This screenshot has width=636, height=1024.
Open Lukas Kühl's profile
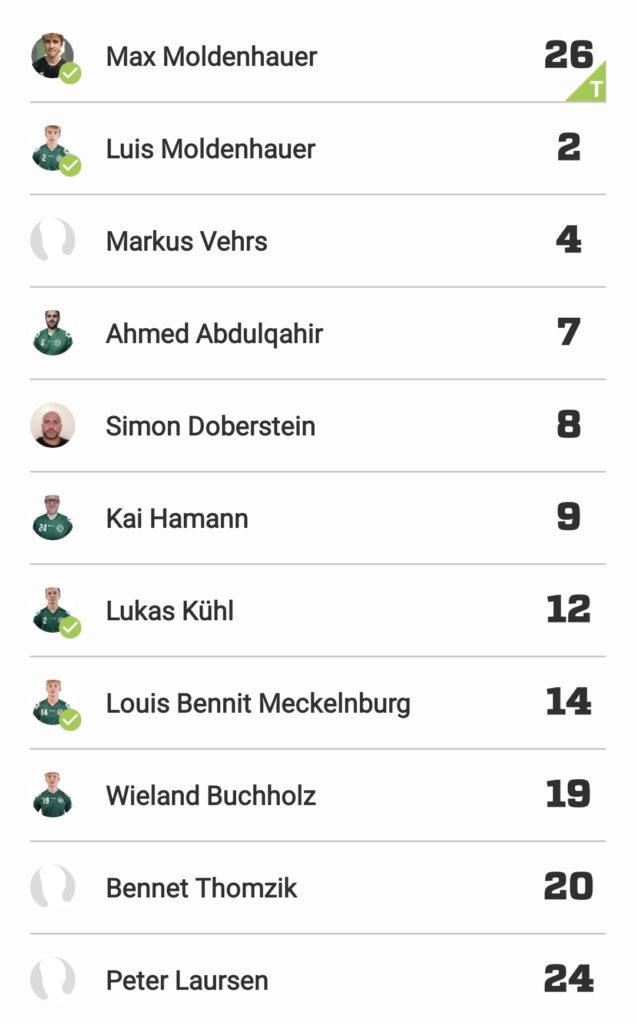[170, 611]
